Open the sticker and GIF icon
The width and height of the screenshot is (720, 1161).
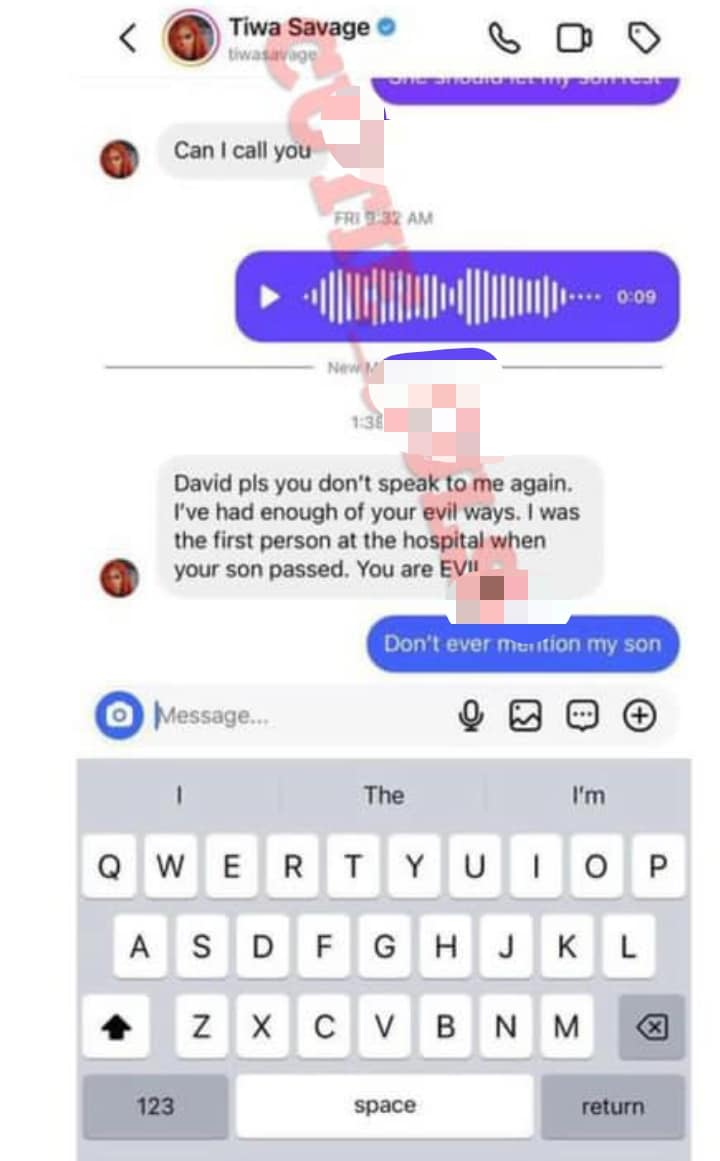click(582, 715)
